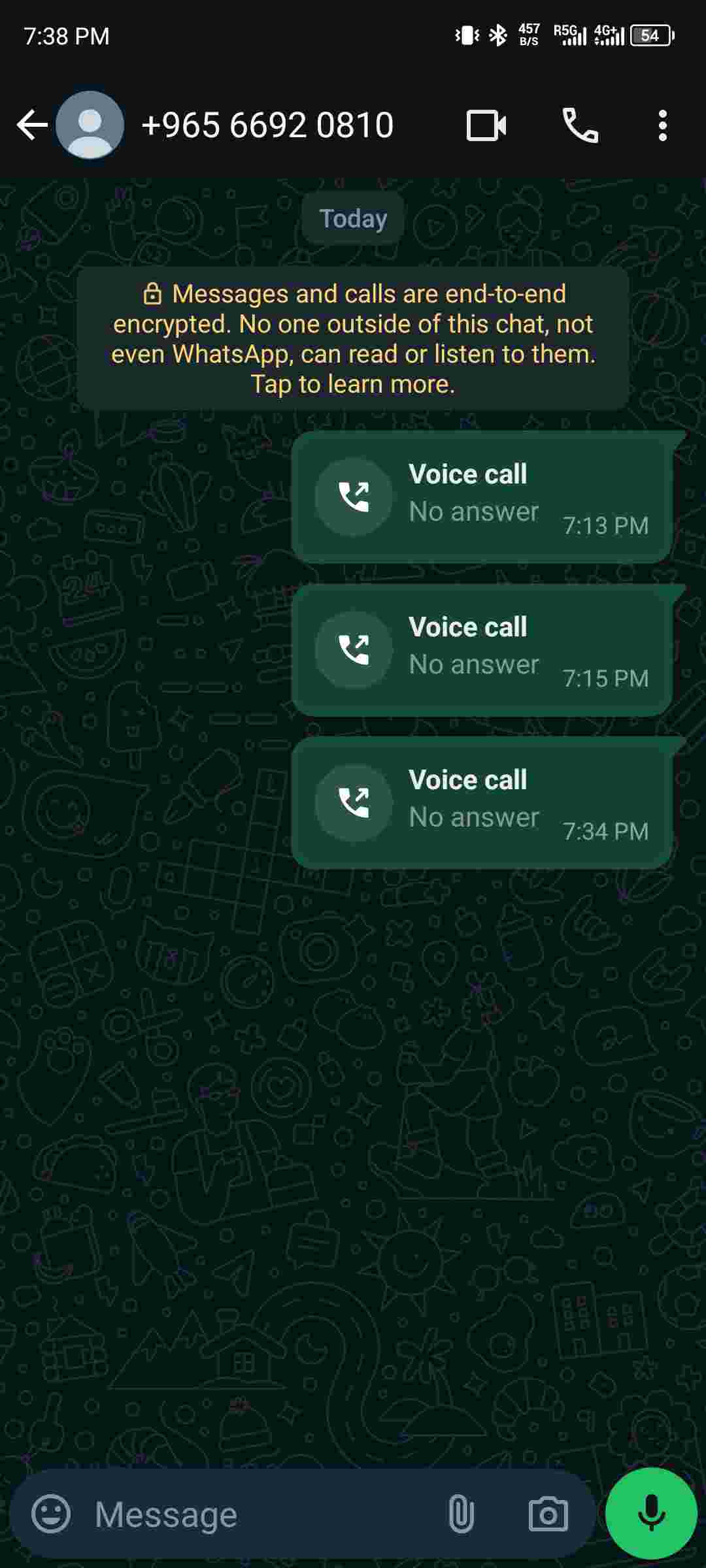Tap the microphone voice message button
The width and height of the screenshot is (706, 1568).
tap(651, 1514)
